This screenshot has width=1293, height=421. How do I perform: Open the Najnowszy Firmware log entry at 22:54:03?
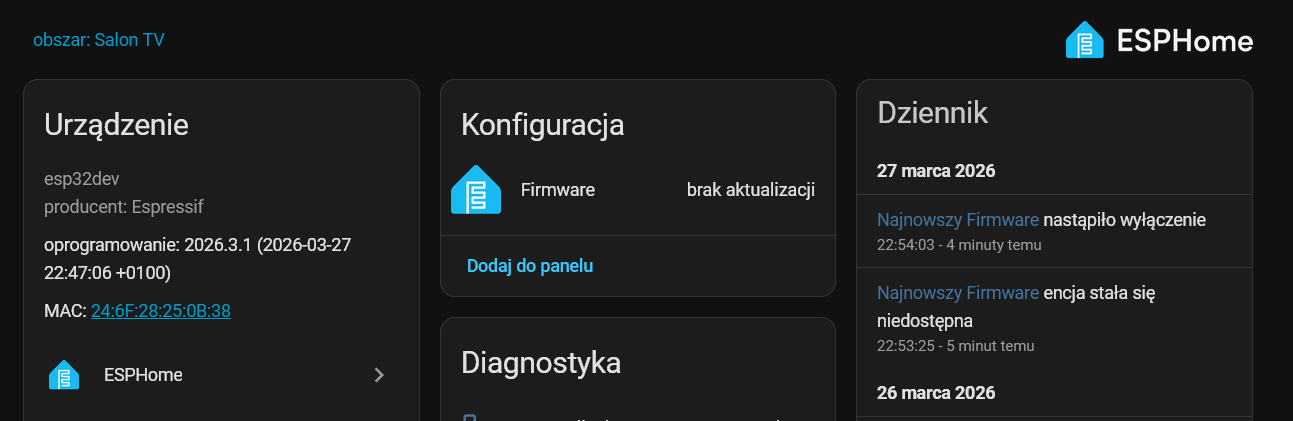(x=959, y=220)
